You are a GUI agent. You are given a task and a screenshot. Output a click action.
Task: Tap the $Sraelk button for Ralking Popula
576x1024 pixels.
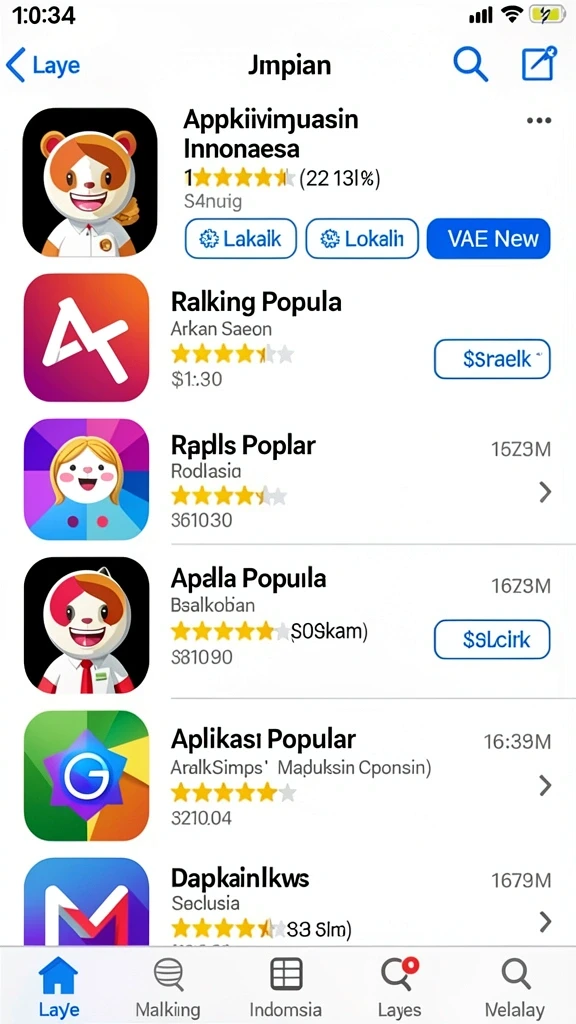pyautogui.click(x=492, y=359)
